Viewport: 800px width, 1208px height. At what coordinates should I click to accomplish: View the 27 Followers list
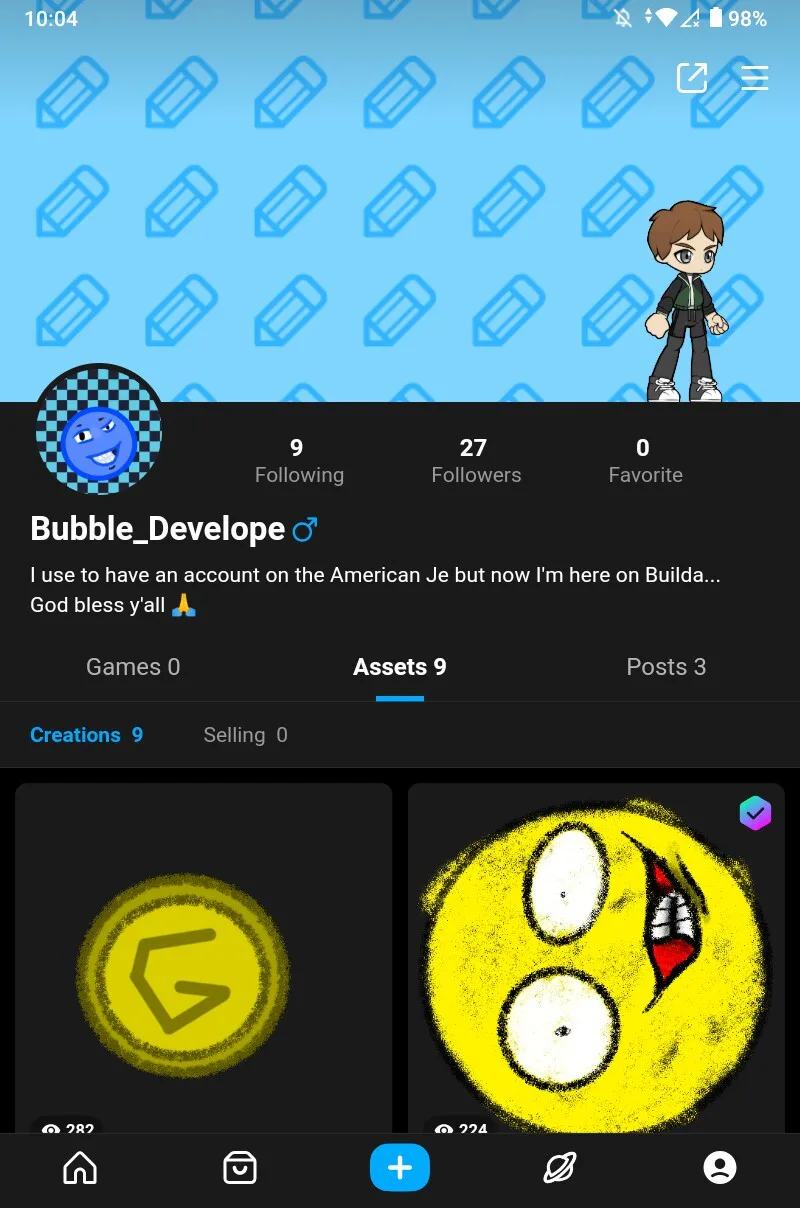pyautogui.click(x=476, y=461)
